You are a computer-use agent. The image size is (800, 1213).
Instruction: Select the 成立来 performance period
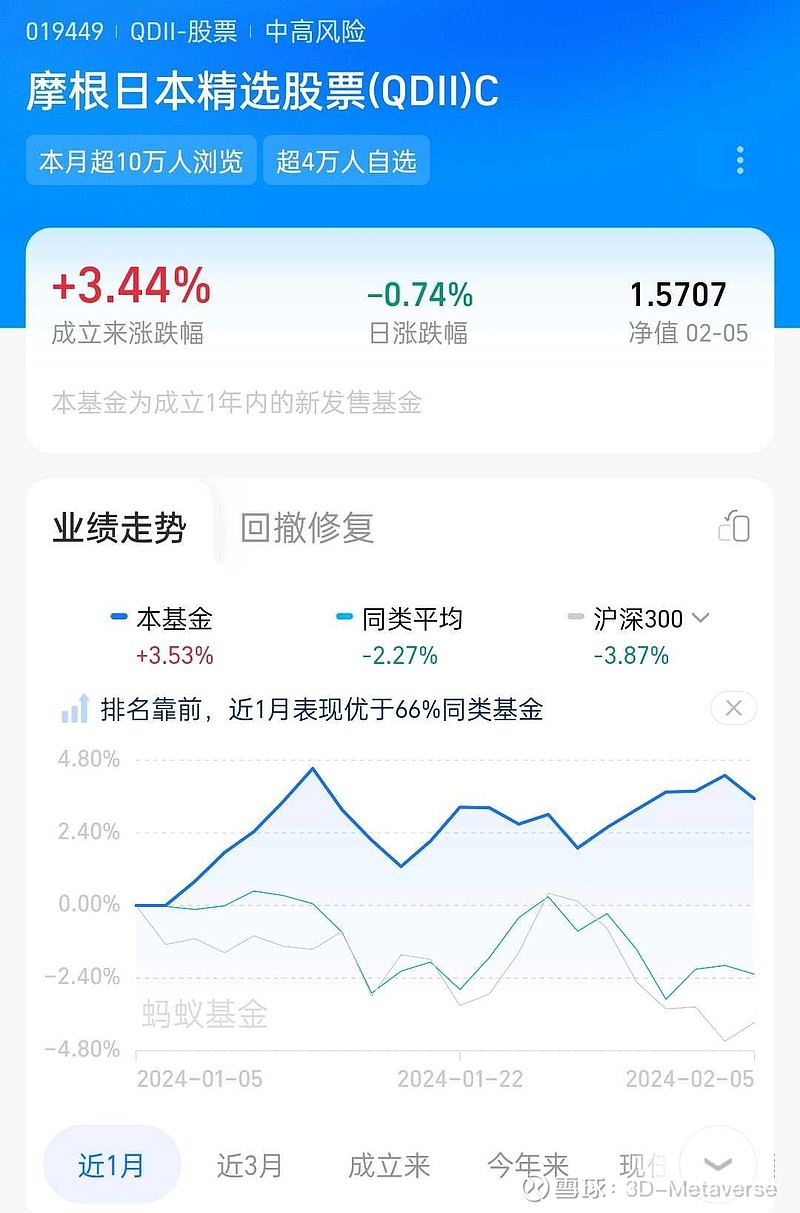click(x=390, y=1166)
